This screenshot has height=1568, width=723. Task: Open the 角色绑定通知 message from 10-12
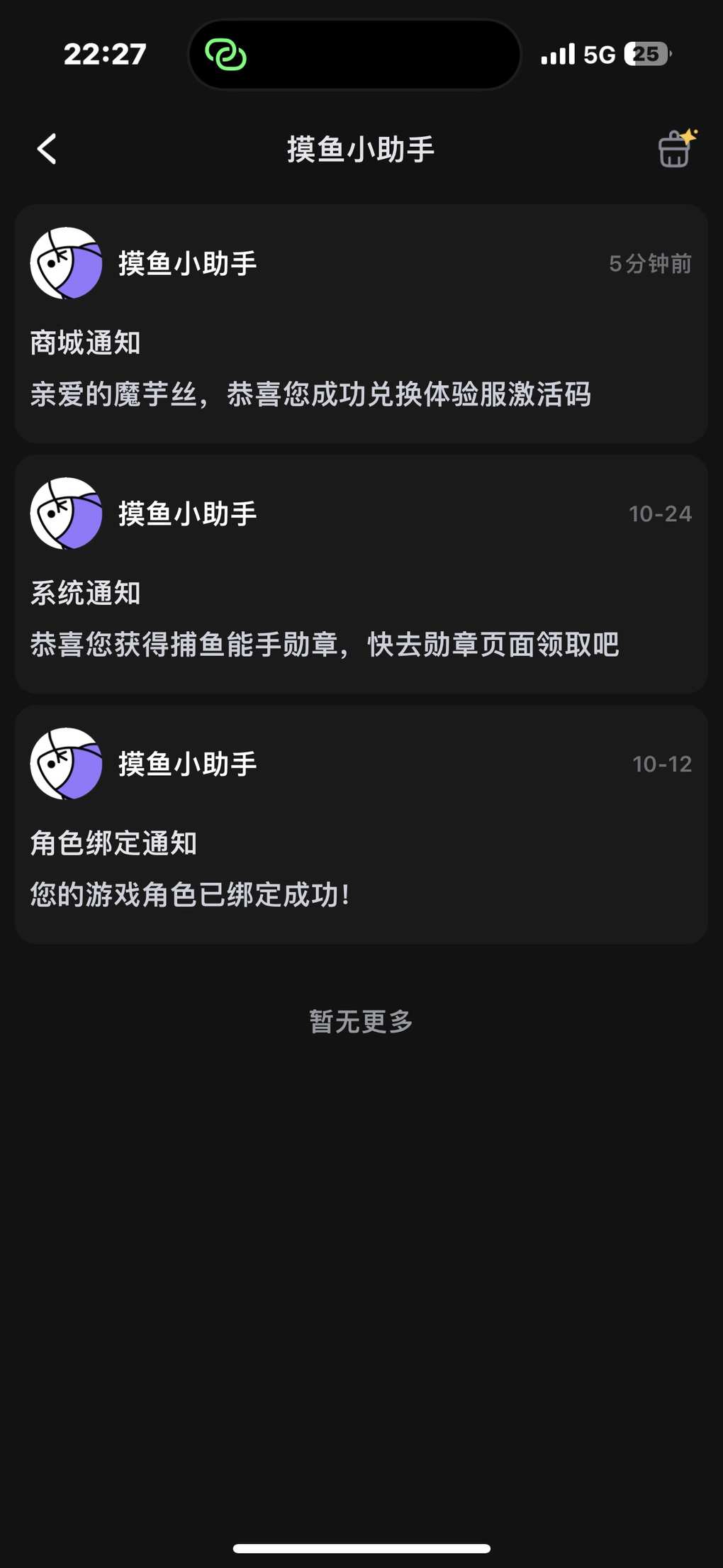pyautogui.click(x=361, y=824)
